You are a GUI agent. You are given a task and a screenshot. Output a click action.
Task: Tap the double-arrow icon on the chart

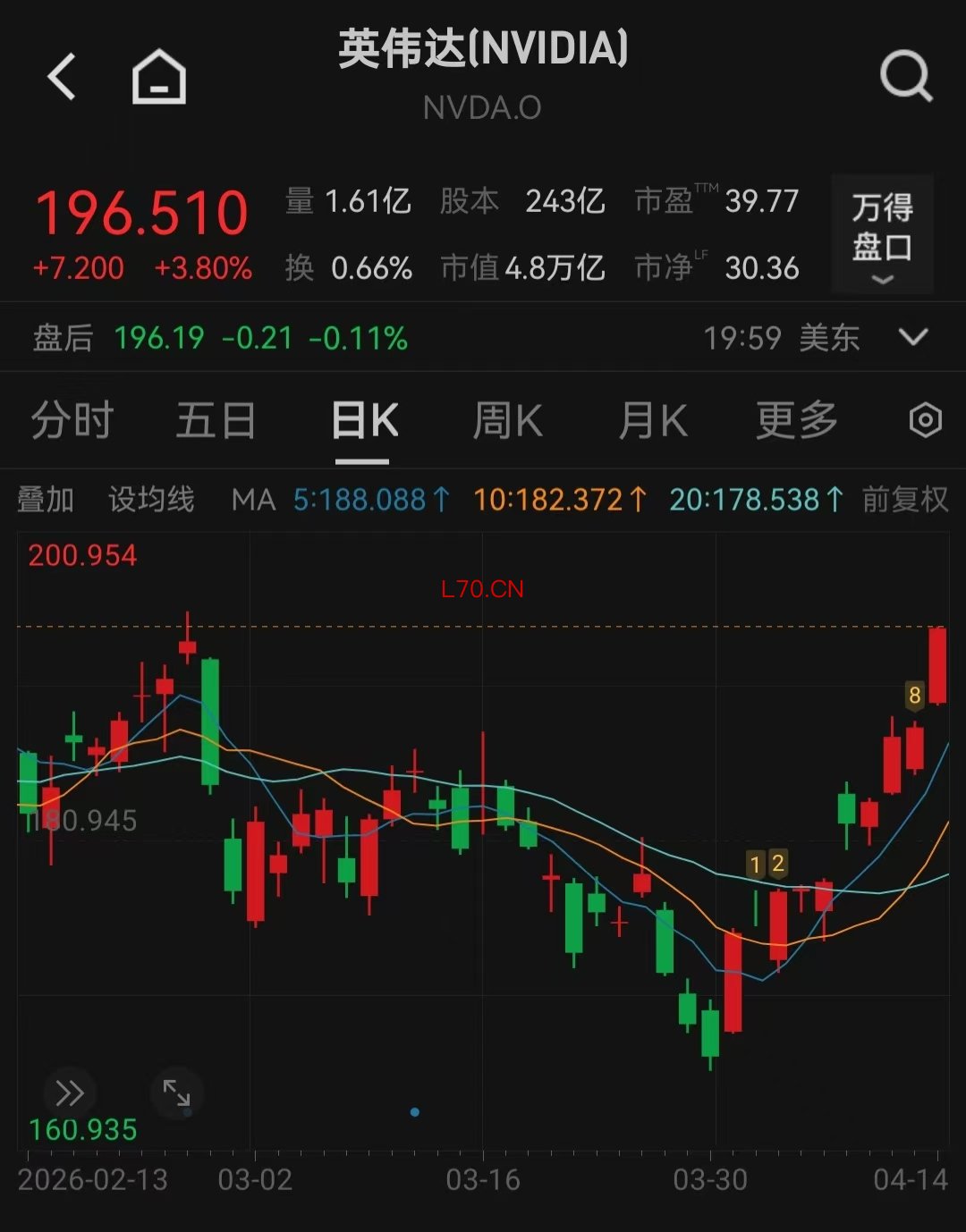click(69, 1093)
